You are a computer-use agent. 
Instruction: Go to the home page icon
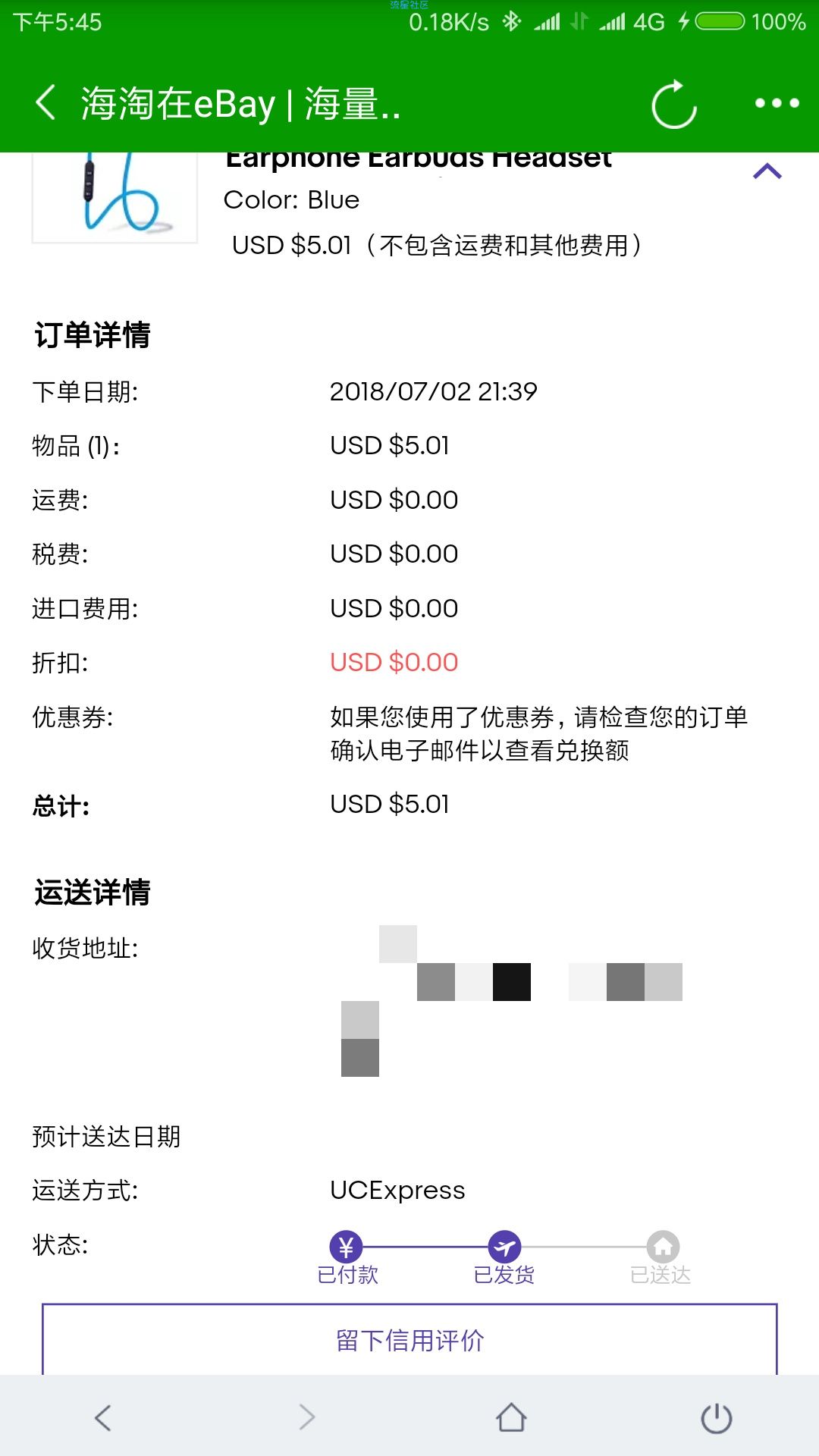tap(511, 1417)
